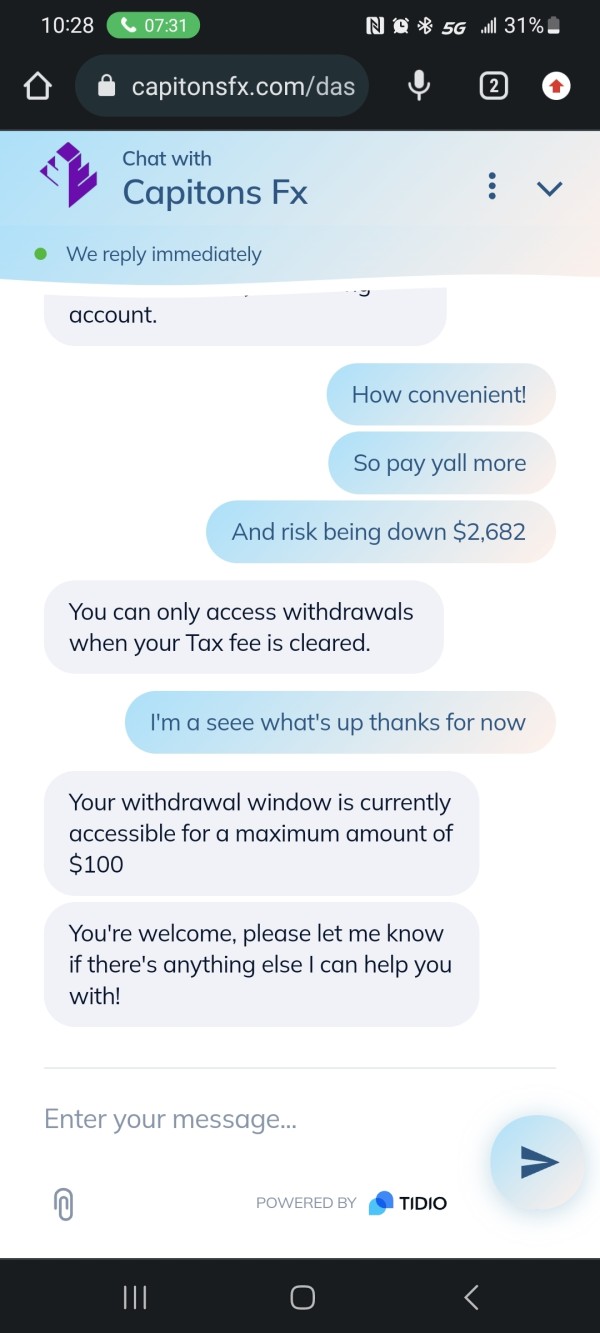The width and height of the screenshot is (600, 1333).
Task: Open the chat options three-dot menu
Action: (x=491, y=186)
